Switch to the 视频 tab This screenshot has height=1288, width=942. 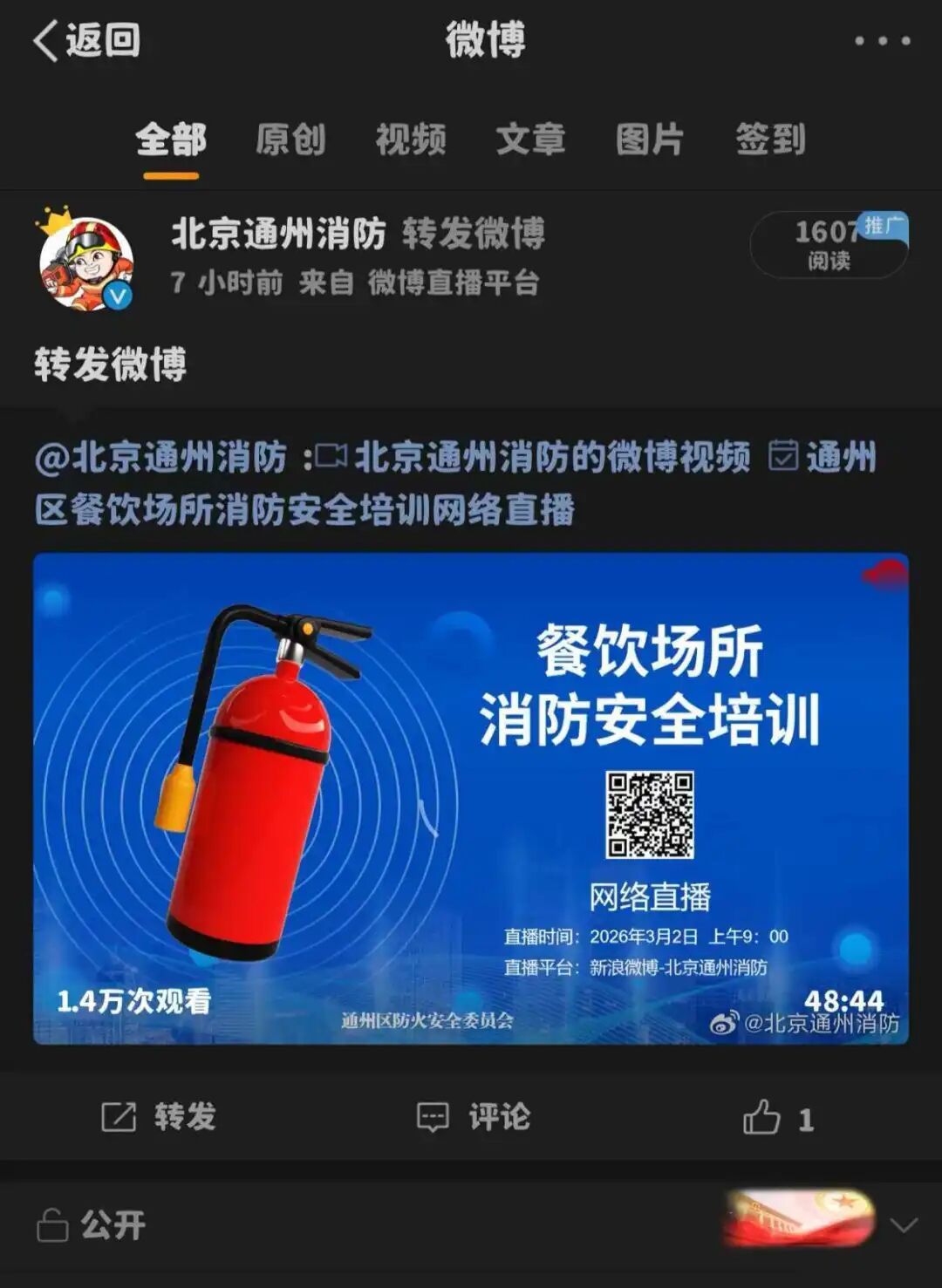point(411,140)
